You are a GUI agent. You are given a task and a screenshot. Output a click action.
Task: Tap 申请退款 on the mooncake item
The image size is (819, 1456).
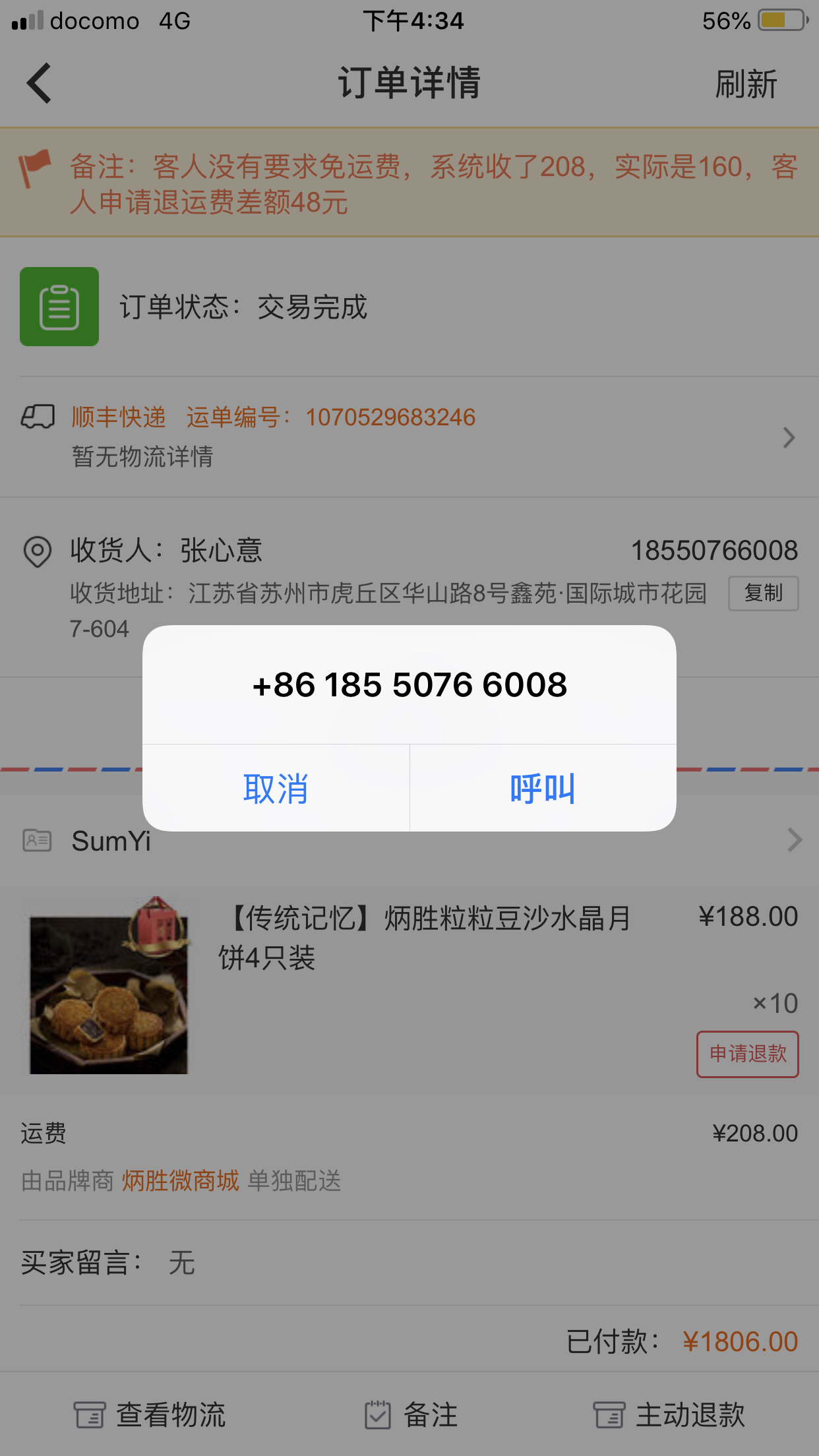(747, 1054)
